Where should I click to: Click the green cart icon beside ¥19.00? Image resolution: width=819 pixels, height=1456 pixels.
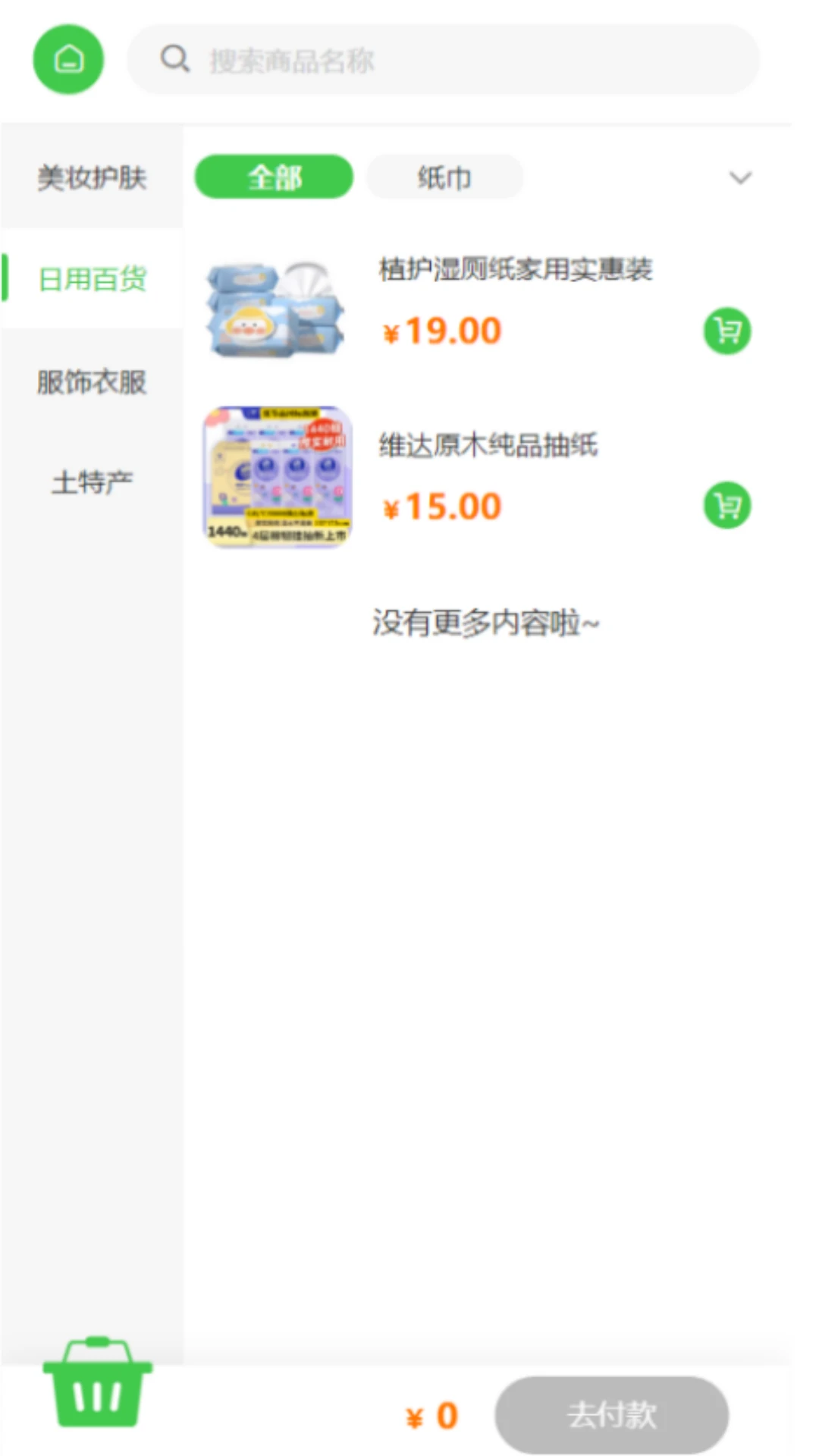click(x=726, y=331)
